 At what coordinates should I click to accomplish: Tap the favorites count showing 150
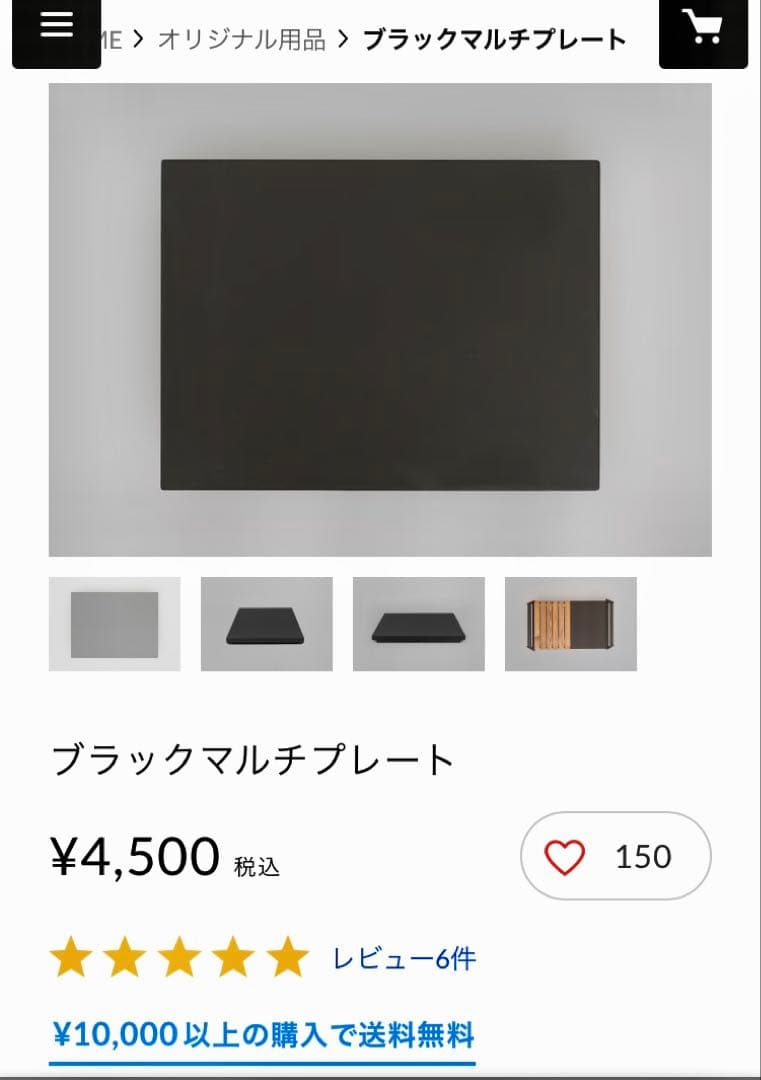coord(645,856)
